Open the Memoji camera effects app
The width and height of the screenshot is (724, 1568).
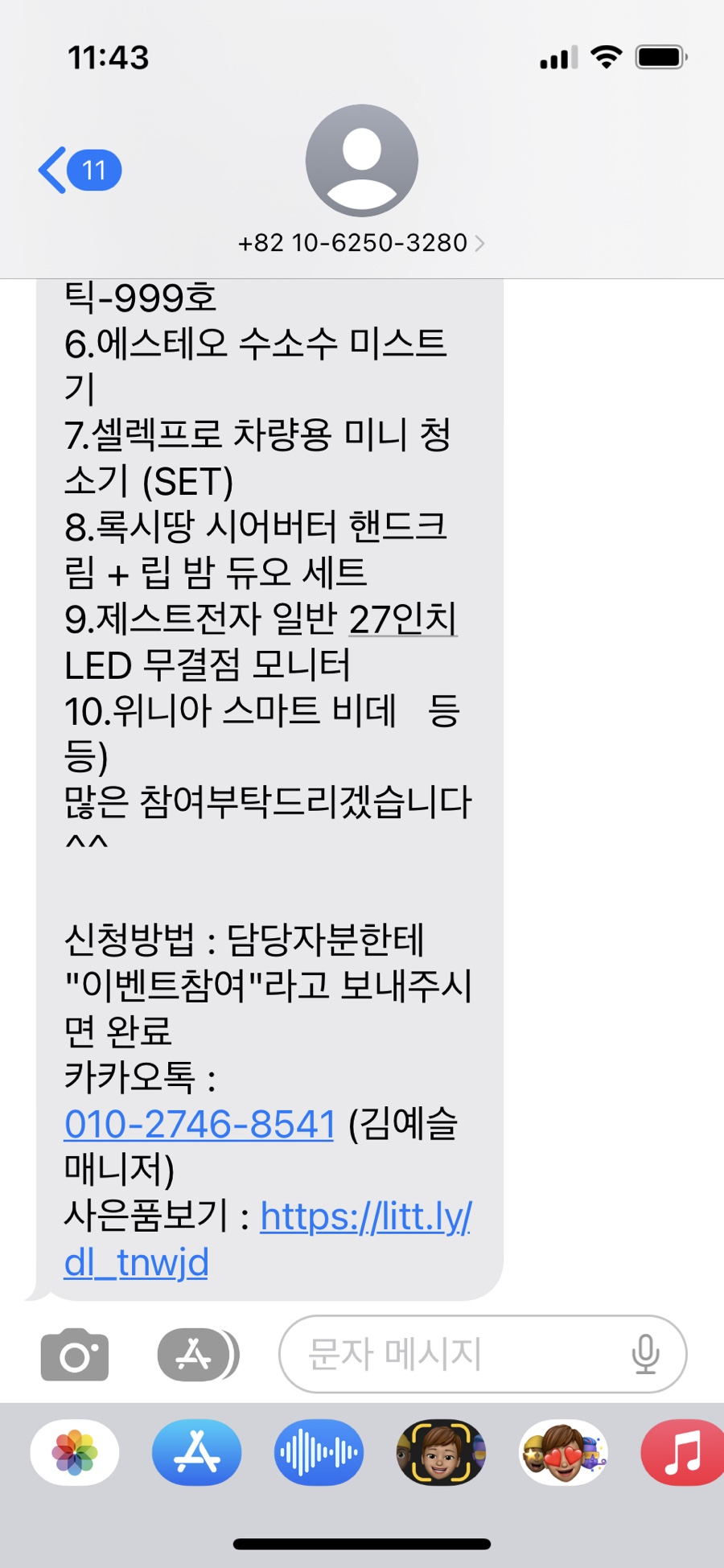tap(441, 1452)
